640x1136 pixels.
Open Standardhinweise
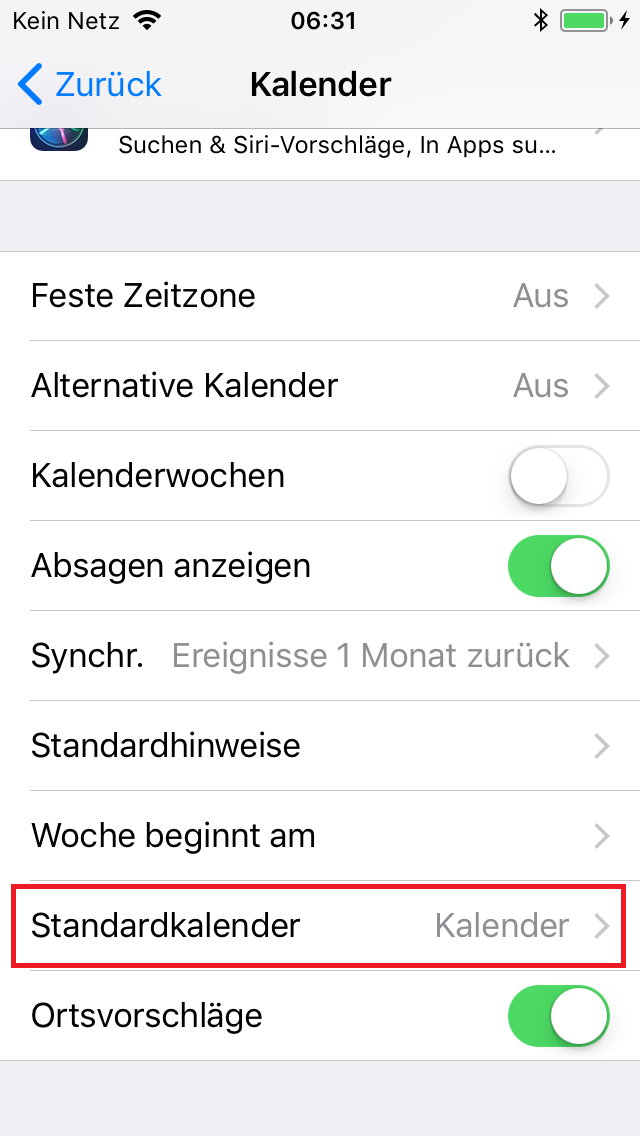[320, 746]
